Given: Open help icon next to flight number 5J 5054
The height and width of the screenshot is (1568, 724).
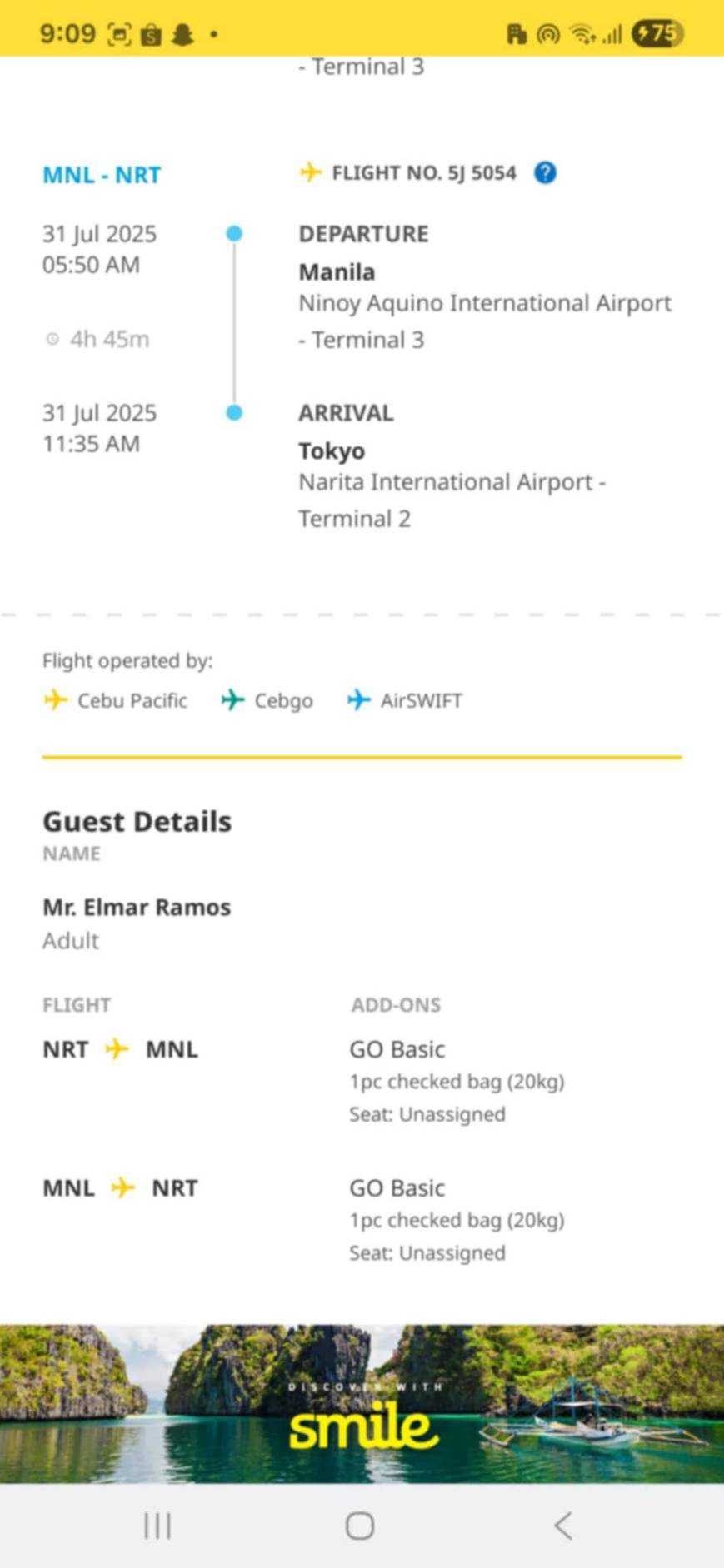Looking at the screenshot, I should (545, 173).
